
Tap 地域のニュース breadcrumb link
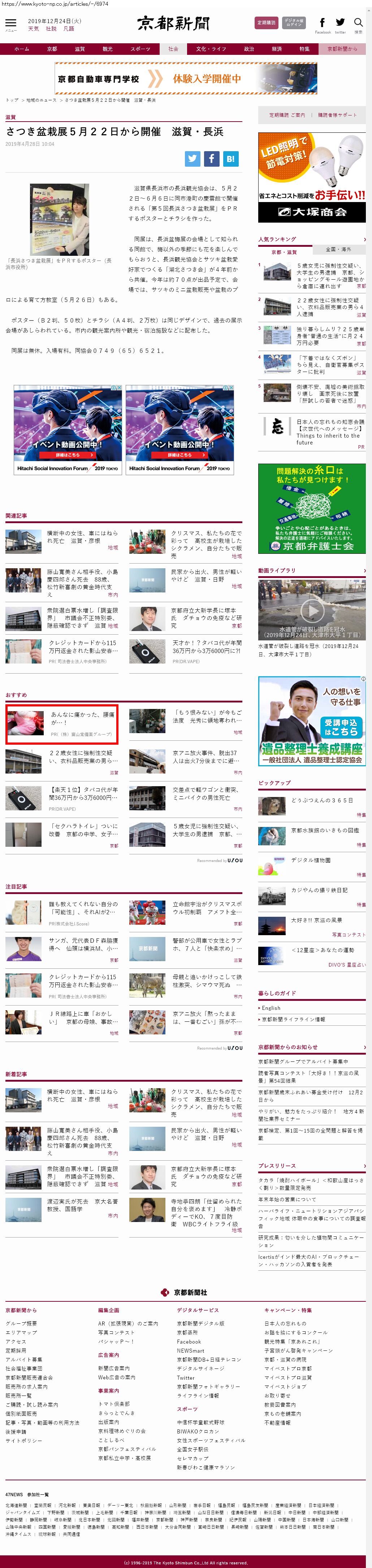click(42, 100)
